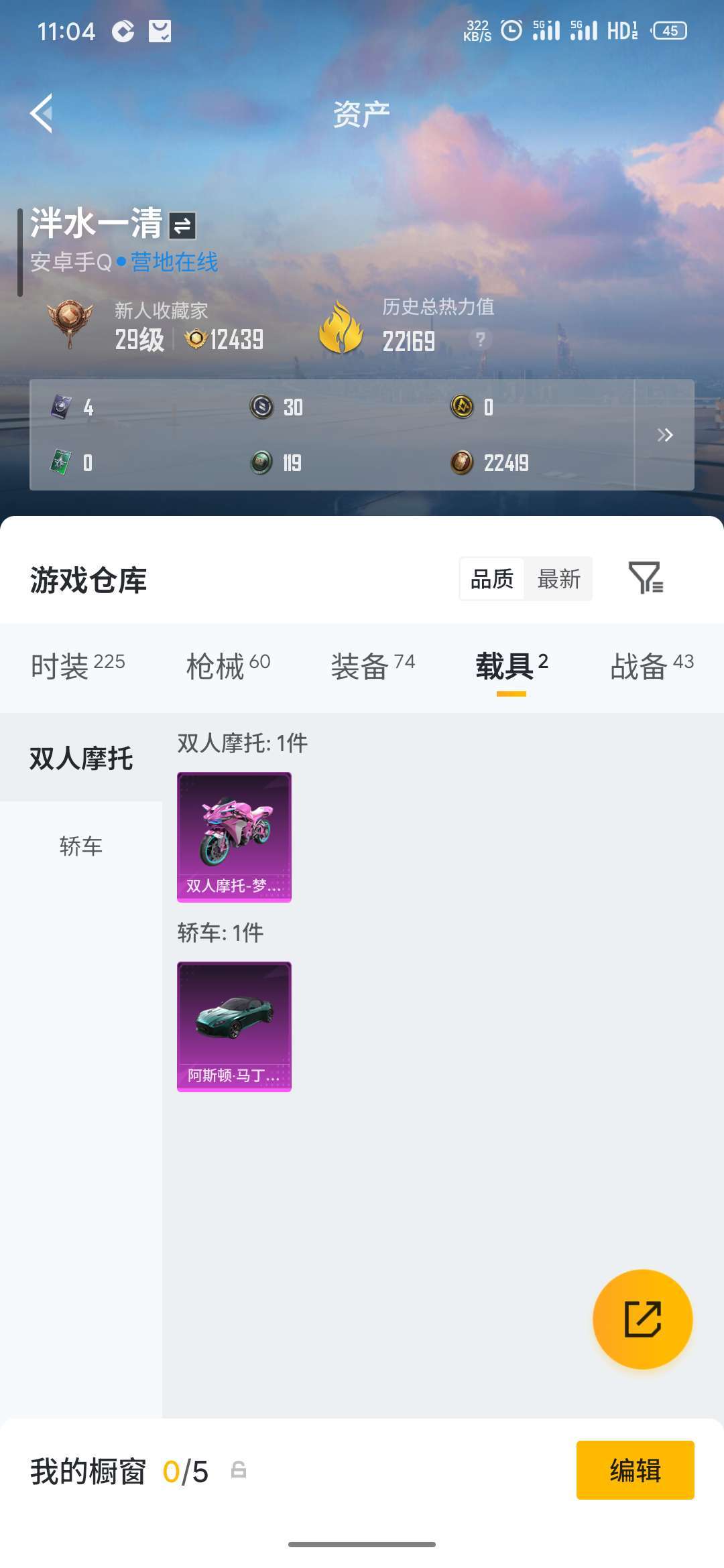Switch account via icon beside 泮水一清
This screenshot has height=1568, width=724.
[x=182, y=226]
